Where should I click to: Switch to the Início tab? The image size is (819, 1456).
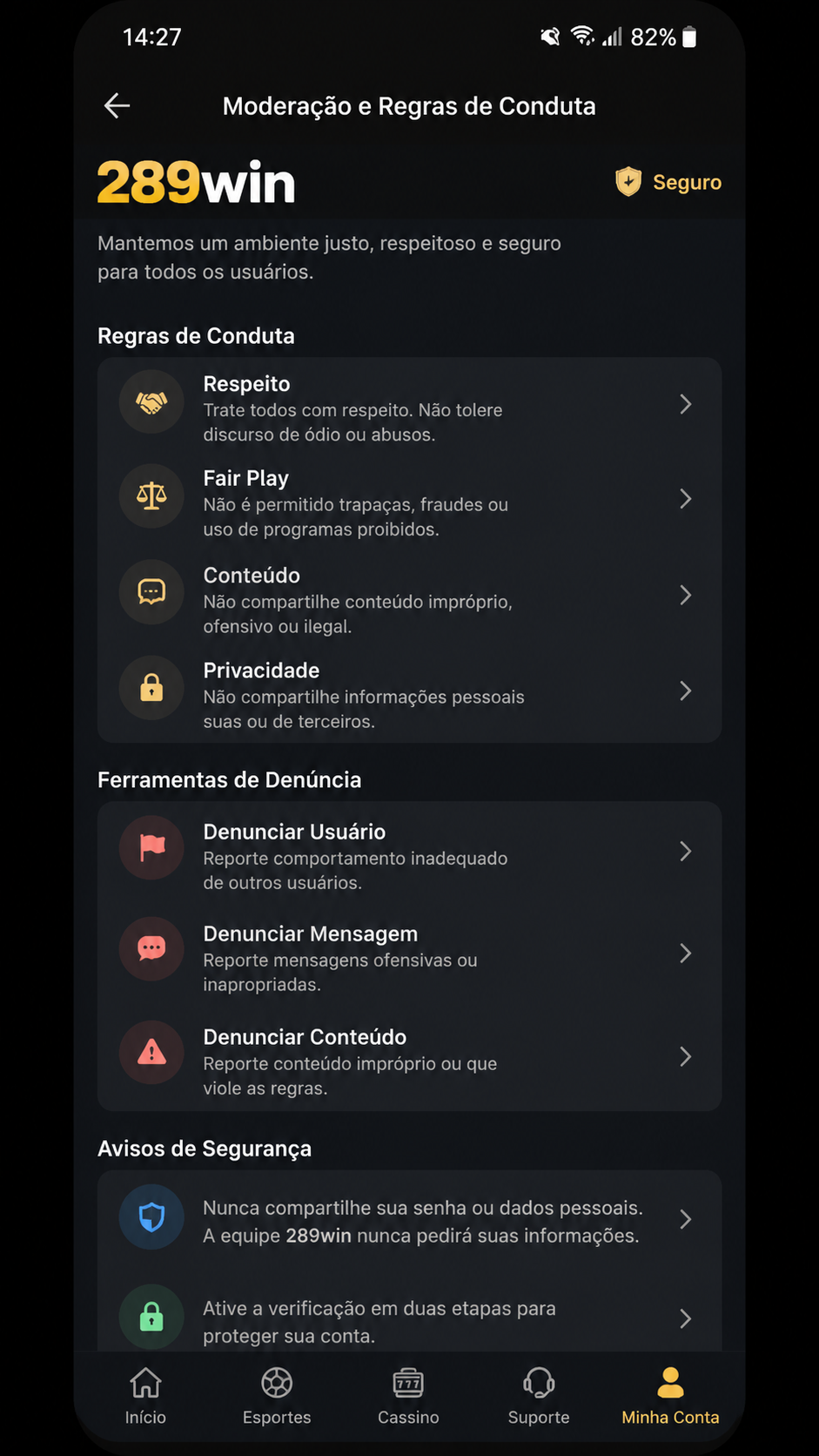pos(145,1395)
